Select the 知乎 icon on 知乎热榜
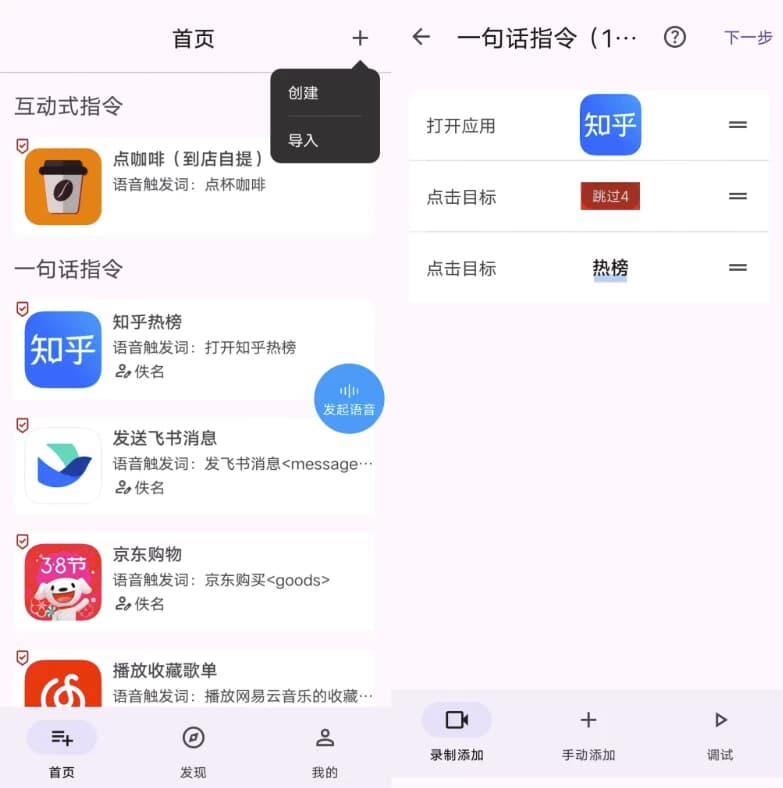 click(62, 349)
